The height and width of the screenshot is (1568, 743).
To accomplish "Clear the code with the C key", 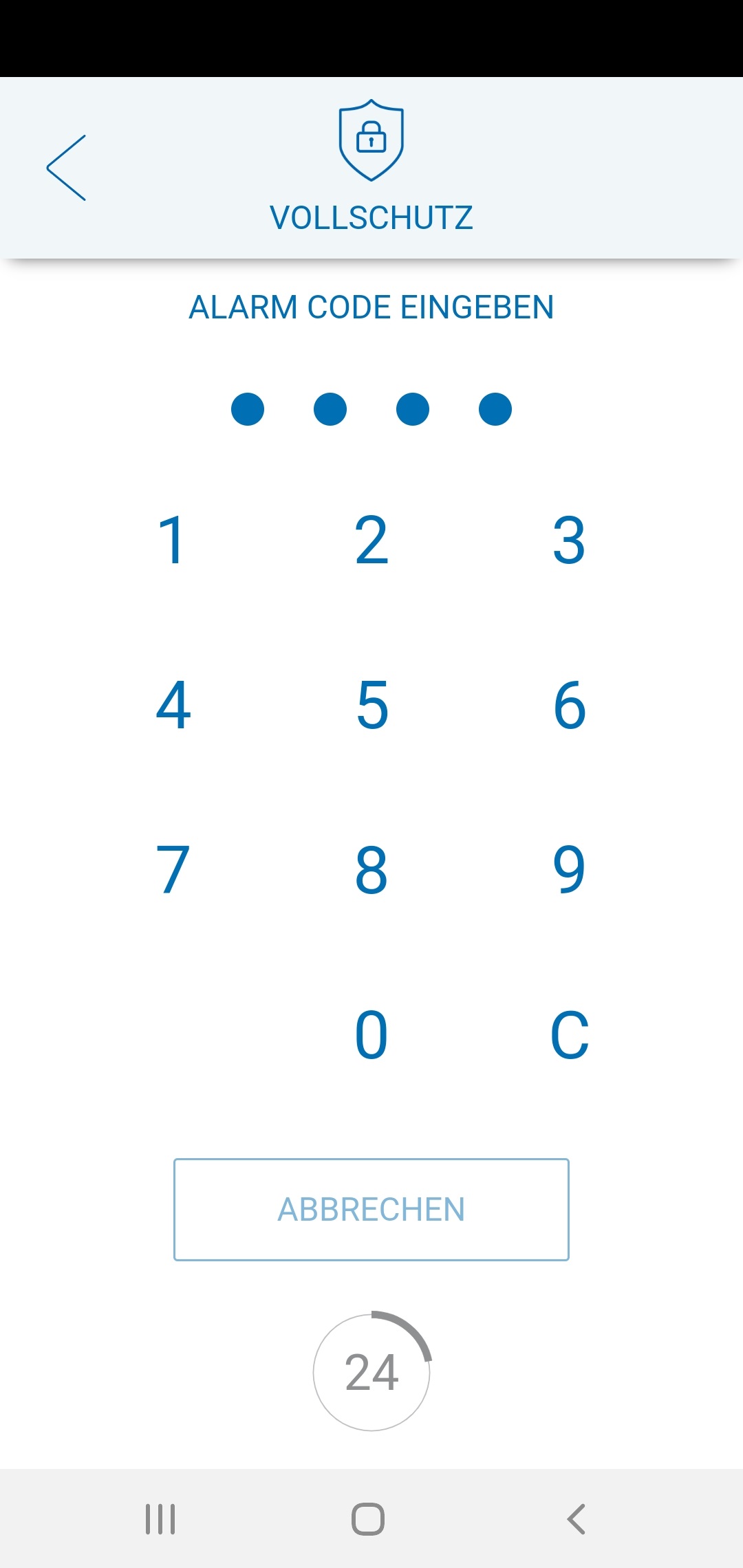I will [x=570, y=1034].
